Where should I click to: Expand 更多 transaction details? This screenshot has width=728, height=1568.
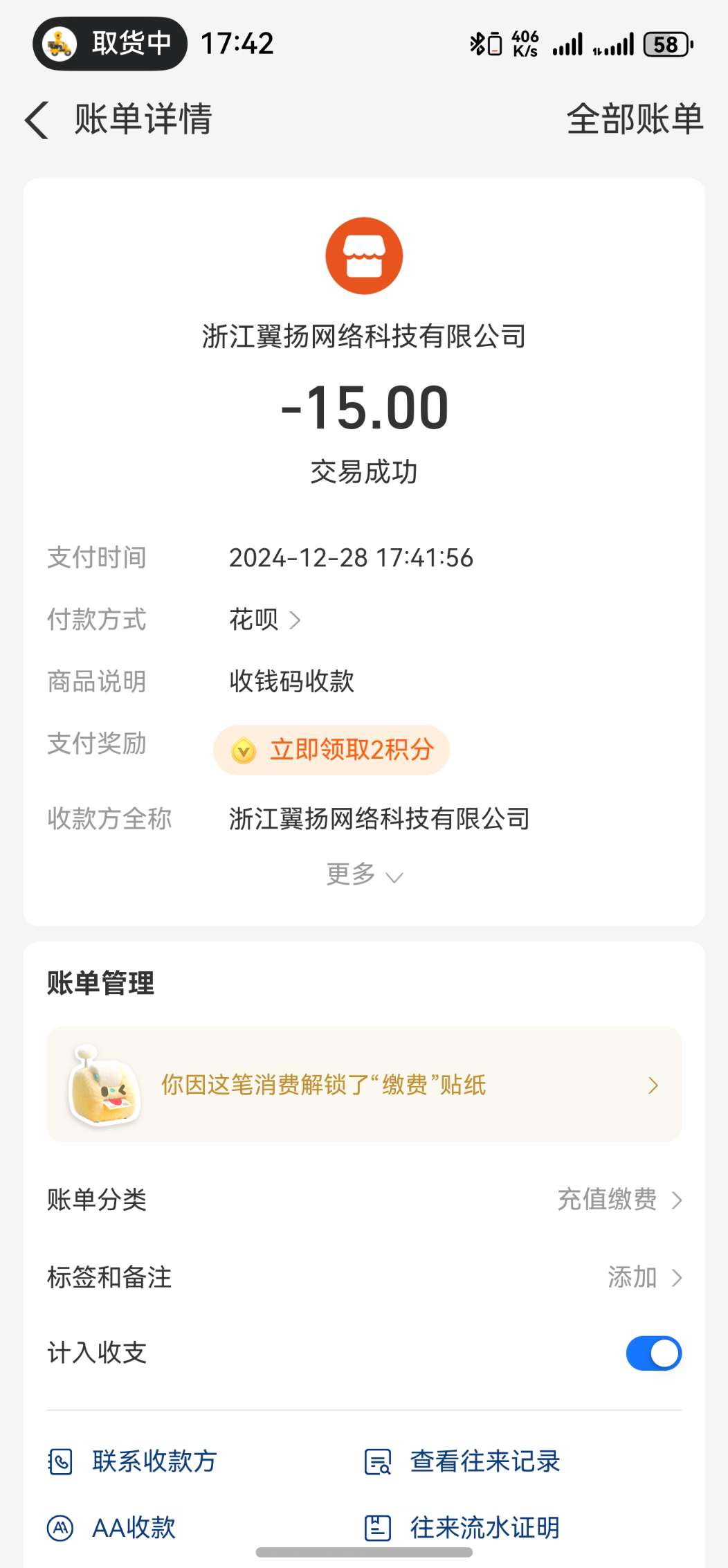click(x=364, y=875)
